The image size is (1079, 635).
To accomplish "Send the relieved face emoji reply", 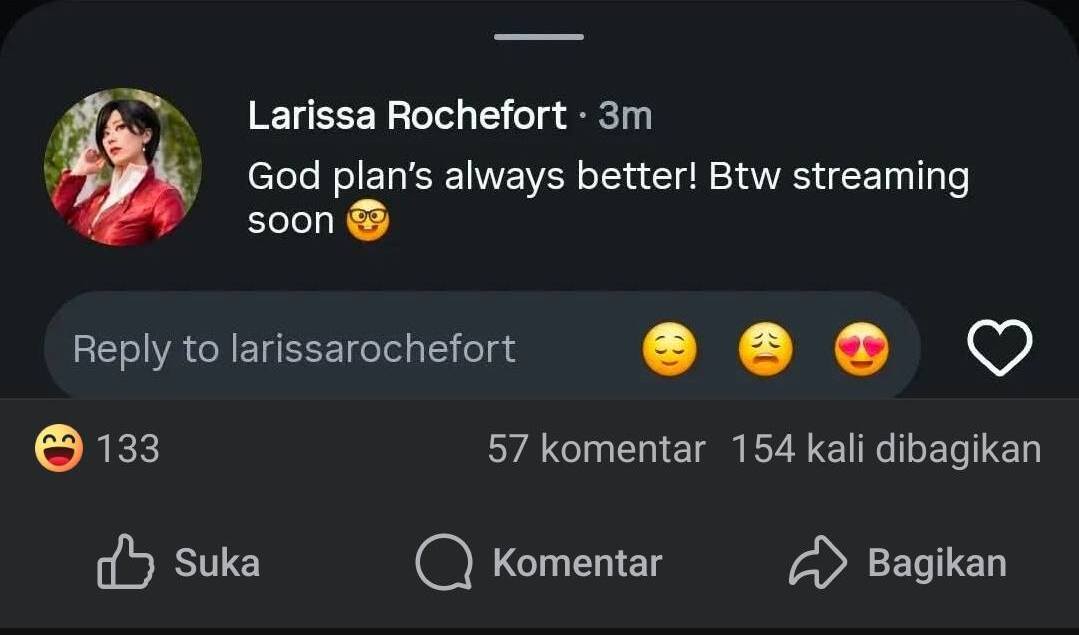I will [x=669, y=352].
